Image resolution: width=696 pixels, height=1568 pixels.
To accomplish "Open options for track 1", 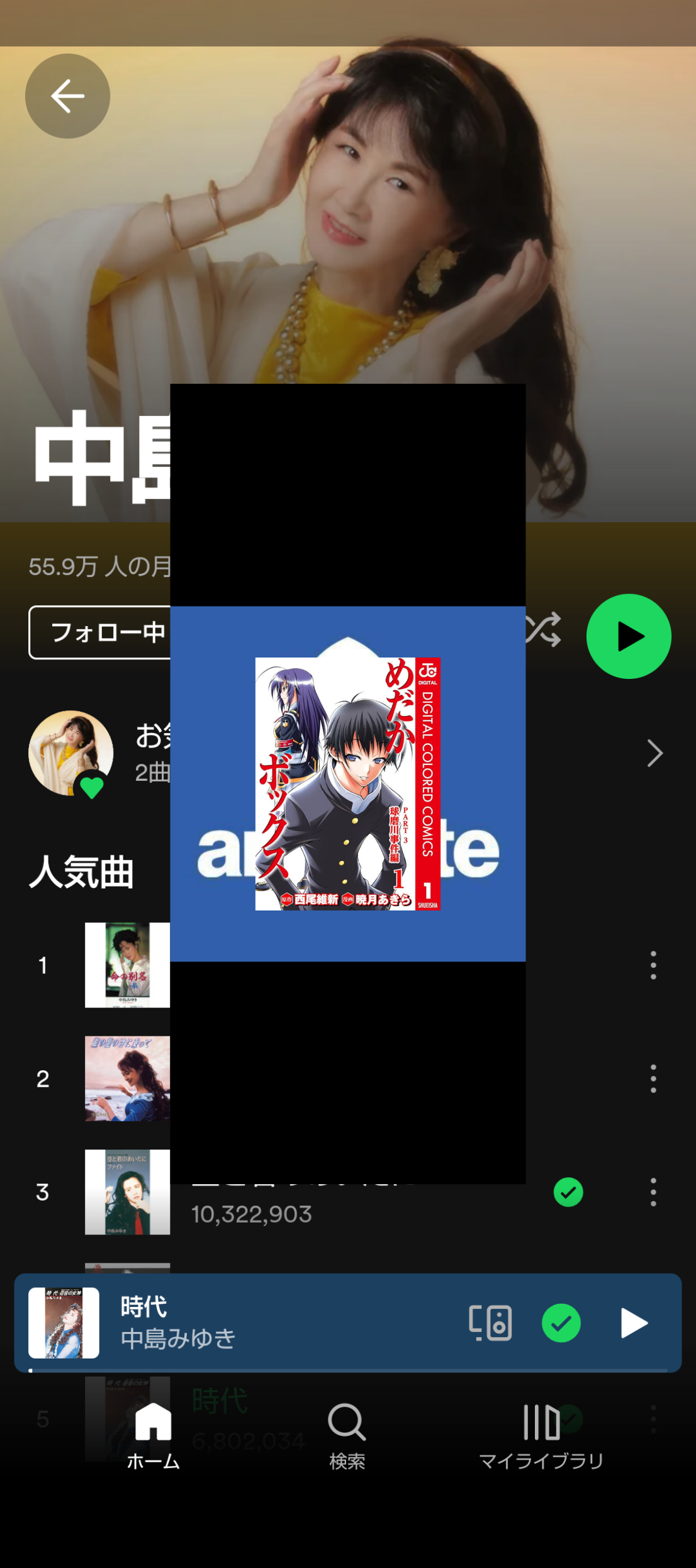I will pyautogui.click(x=653, y=965).
